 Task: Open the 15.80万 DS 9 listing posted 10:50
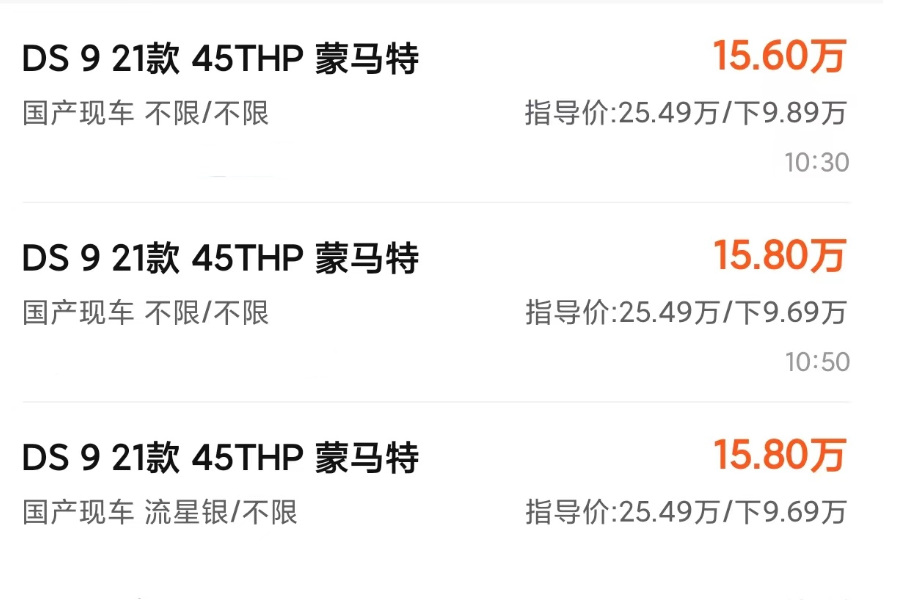[220, 259]
